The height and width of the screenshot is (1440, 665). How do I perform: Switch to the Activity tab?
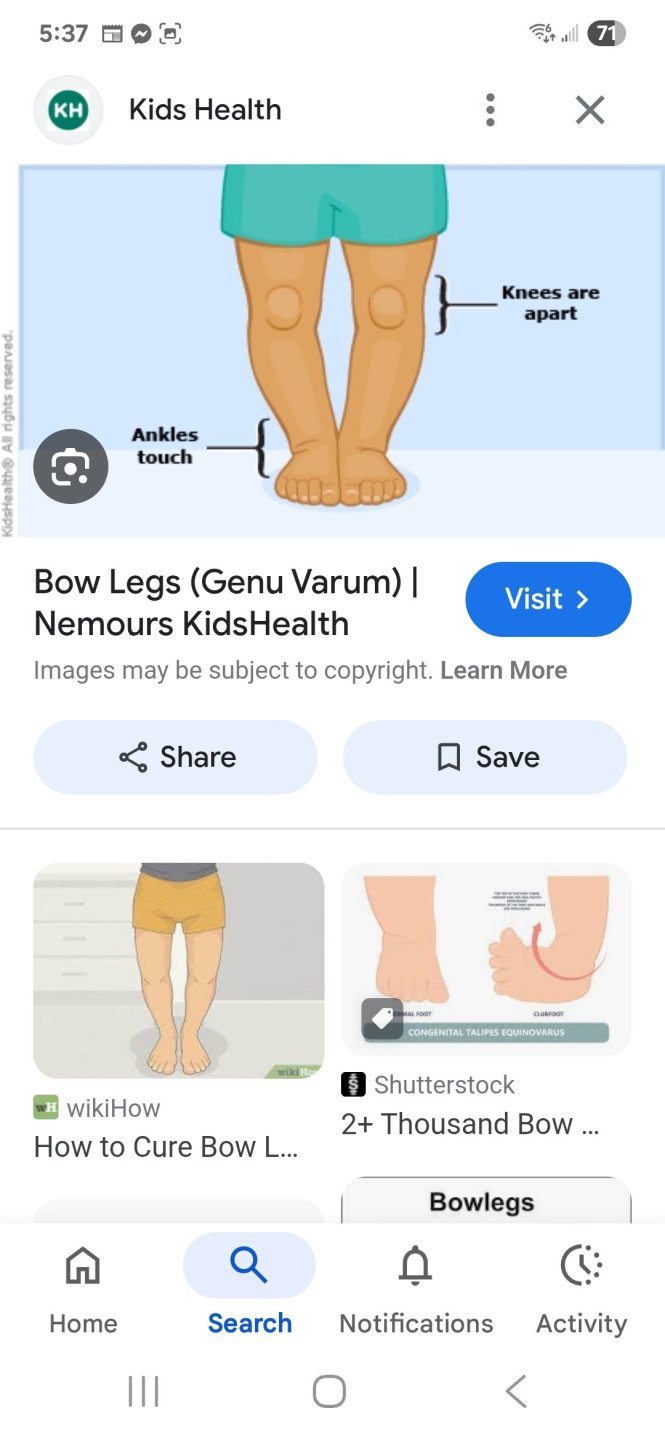pos(581,1290)
